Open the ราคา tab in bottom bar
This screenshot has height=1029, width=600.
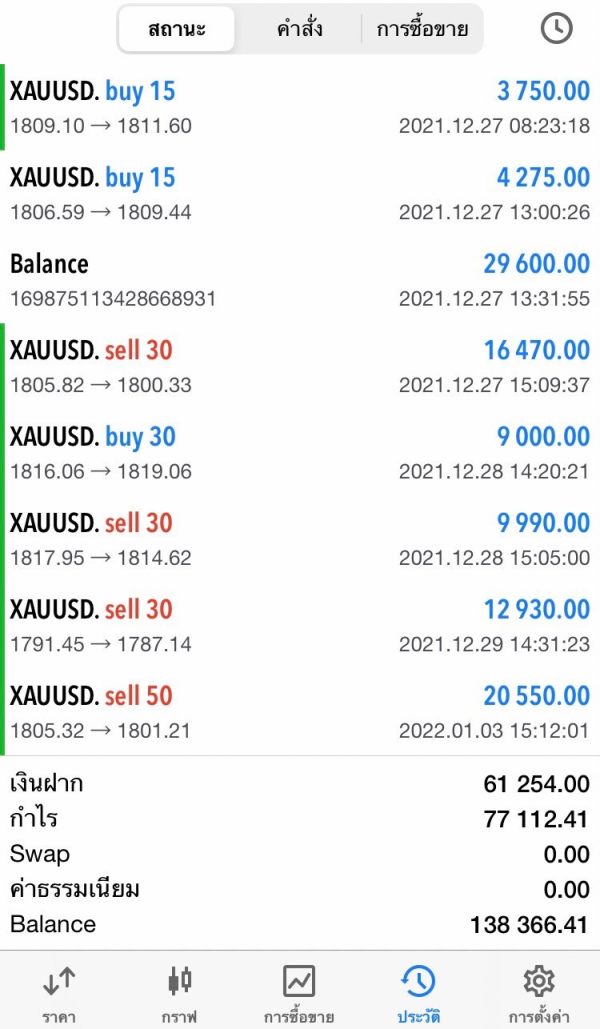[x=59, y=994]
